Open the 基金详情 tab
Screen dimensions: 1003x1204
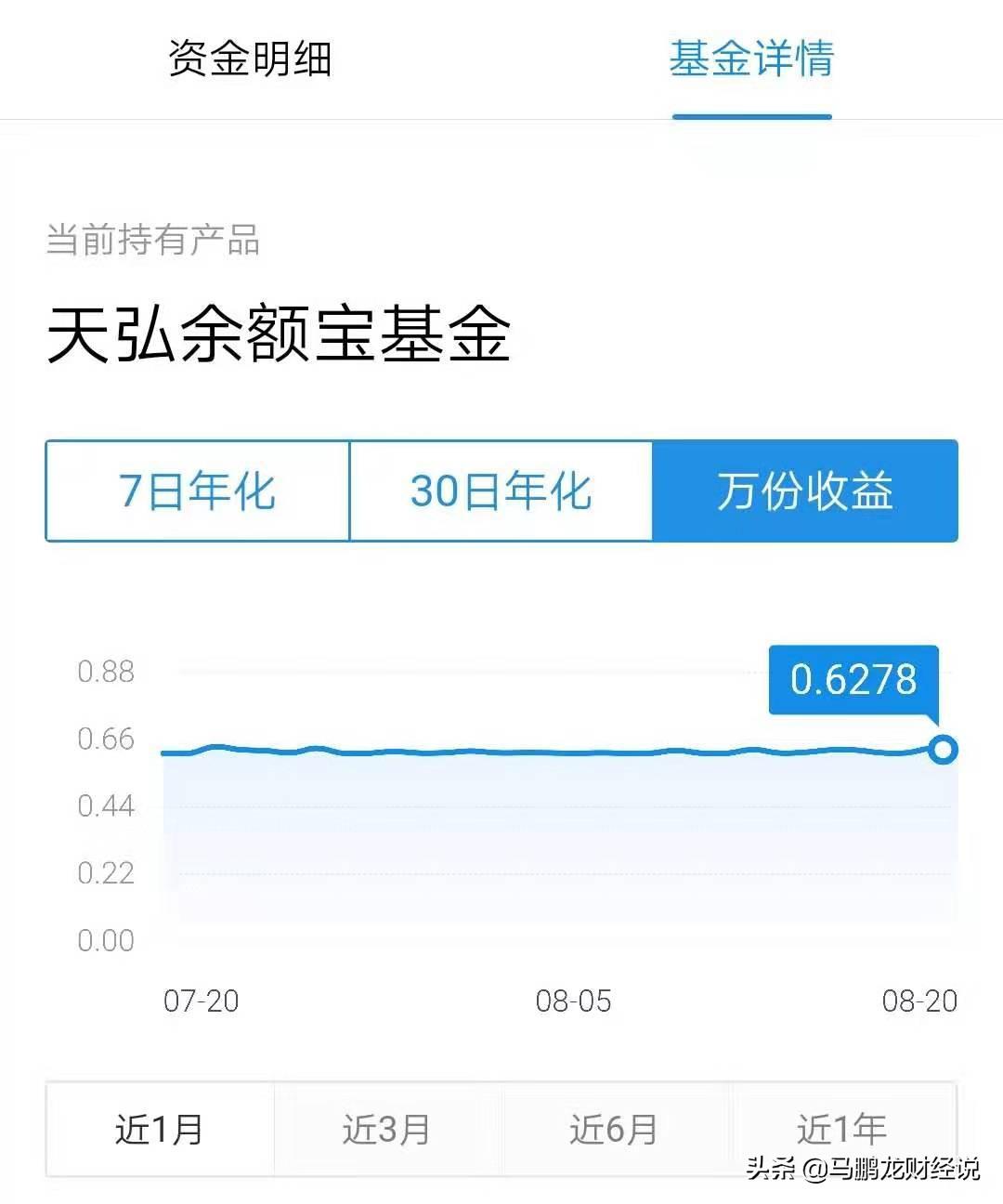pos(753,59)
